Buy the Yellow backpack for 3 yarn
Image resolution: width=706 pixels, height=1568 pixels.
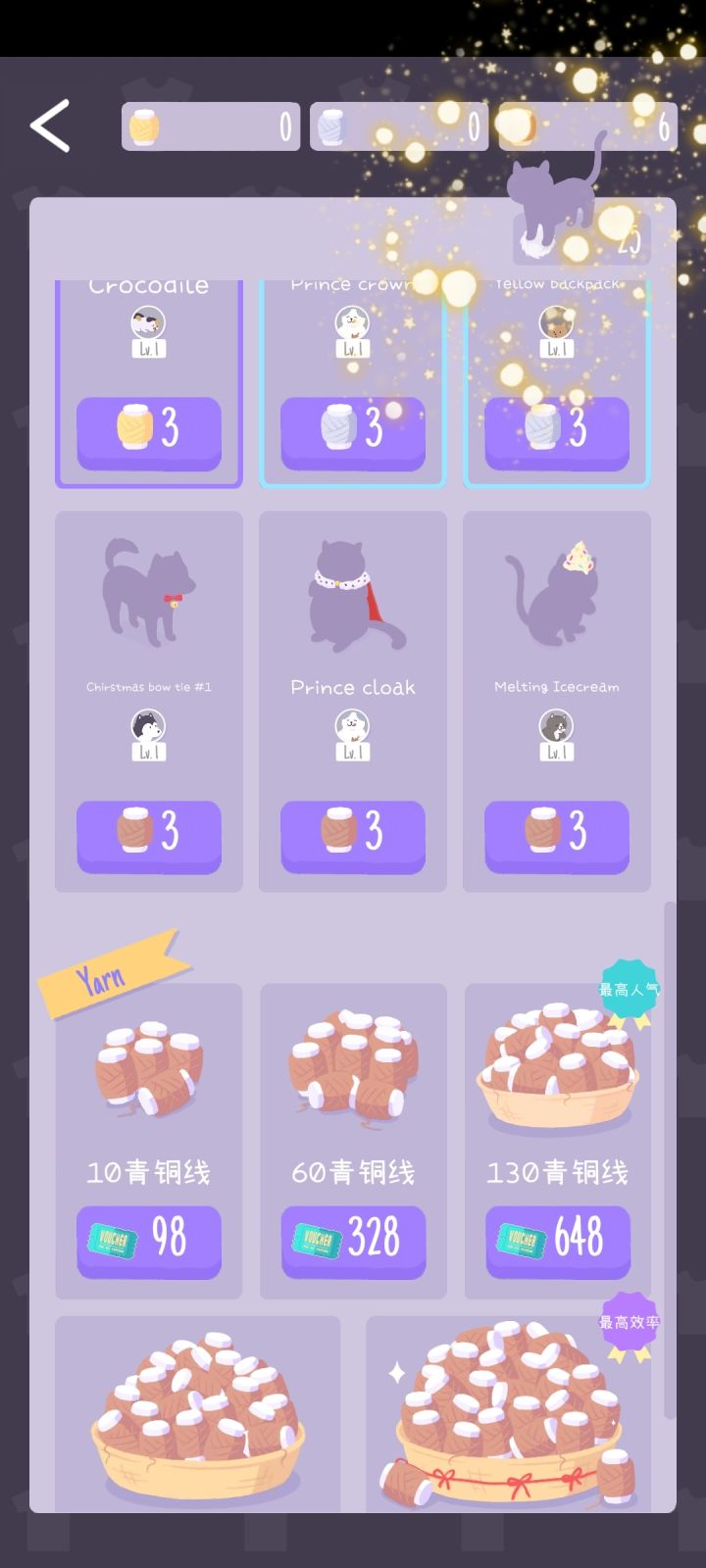pyautogui.click(x=557, y=431)
